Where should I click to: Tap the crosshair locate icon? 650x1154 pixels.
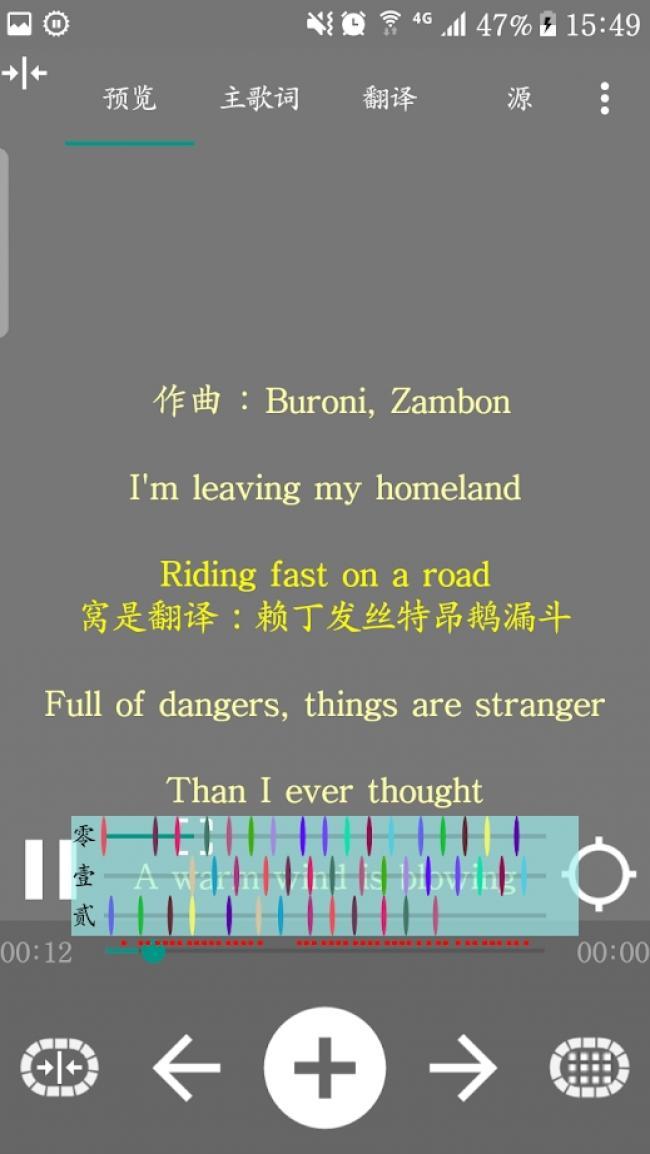(x=599, y=874)
